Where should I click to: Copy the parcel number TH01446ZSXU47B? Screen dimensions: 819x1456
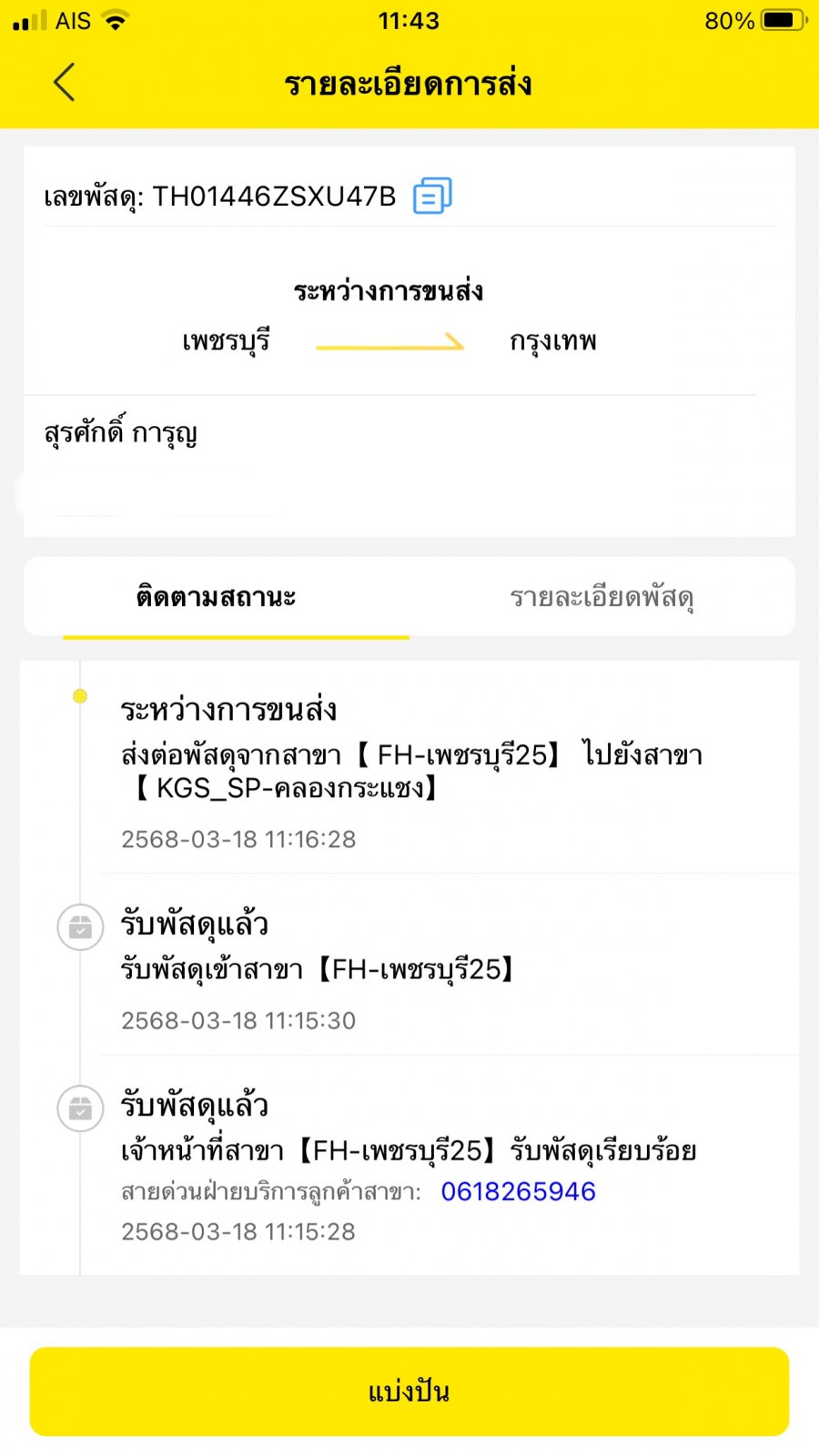click(432, 196)
